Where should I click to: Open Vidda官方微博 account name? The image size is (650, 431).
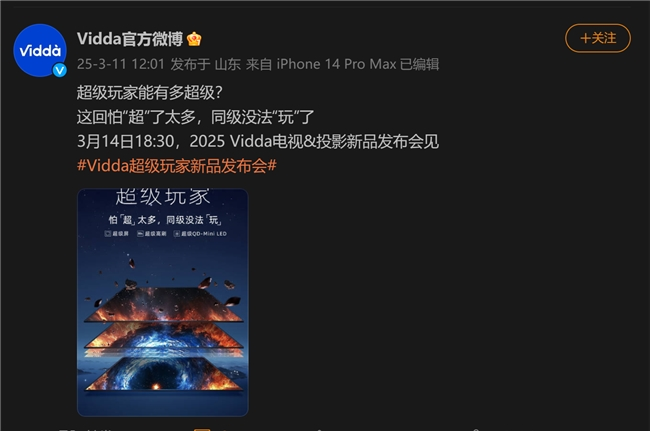pos(130,38)
